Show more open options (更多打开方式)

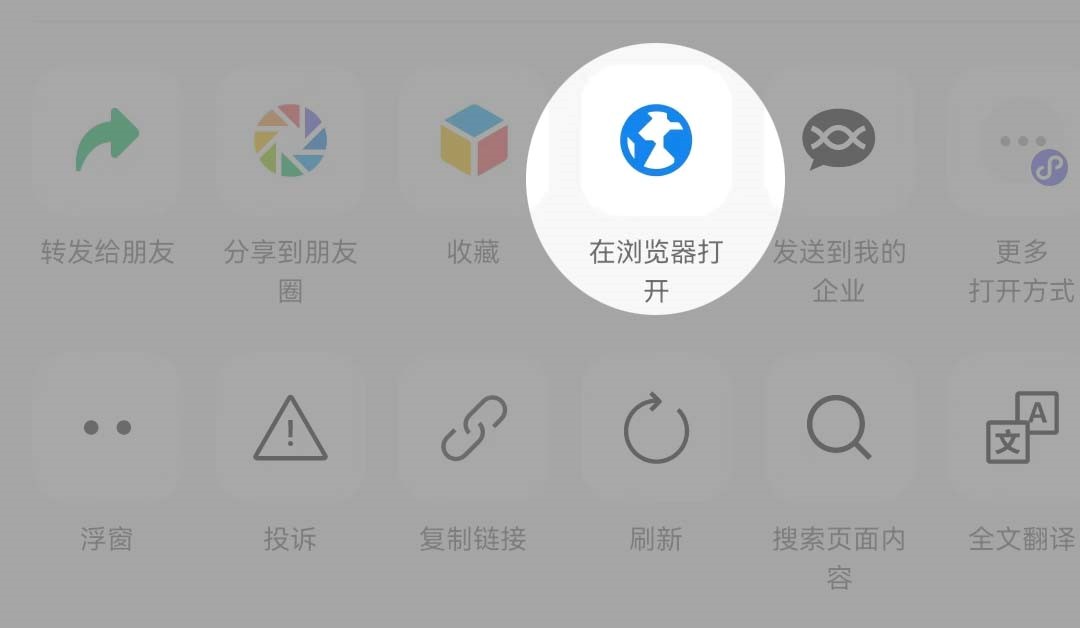pos(1020,140)
